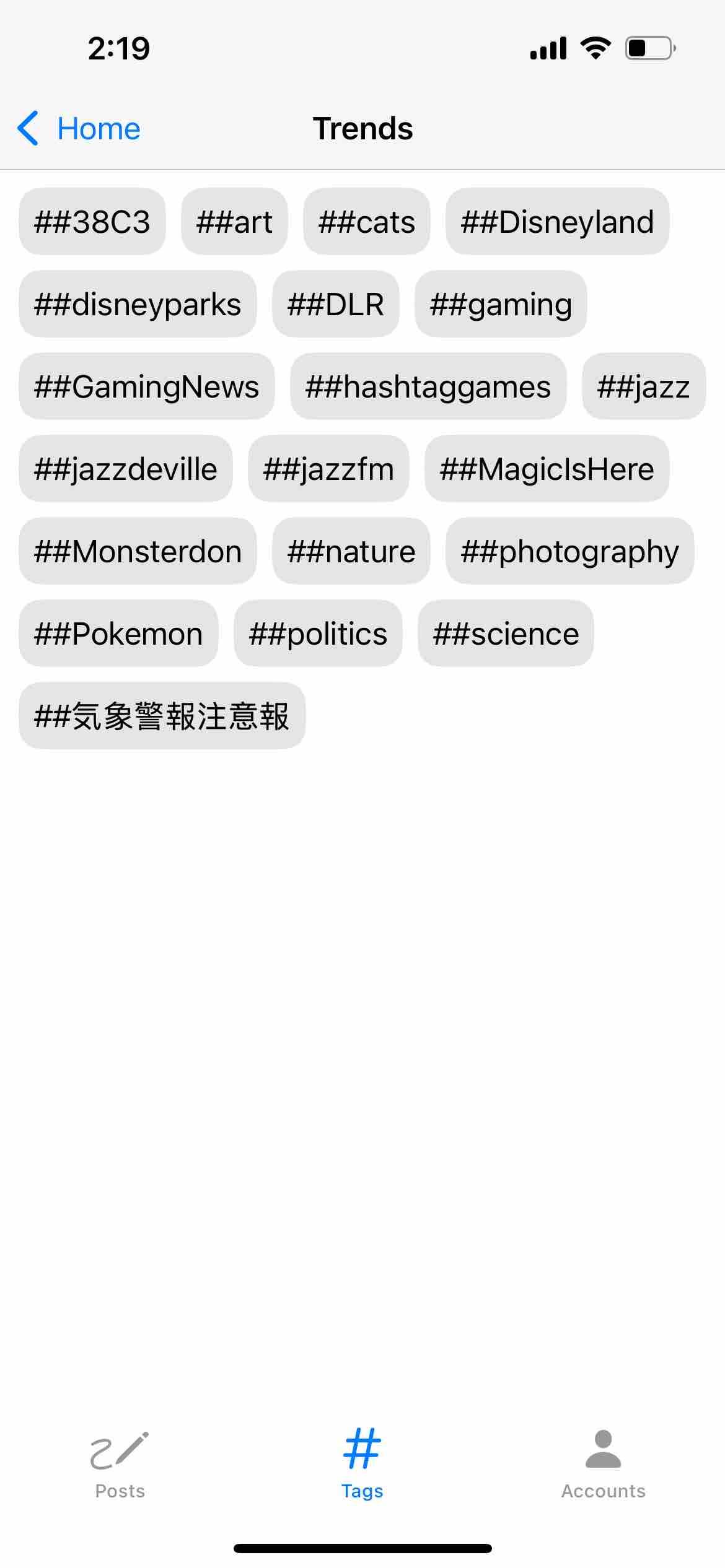The height and width of the screenshot is (1568, 725).
Task: Open the ##DLR tag
Action: coord(336,304)
